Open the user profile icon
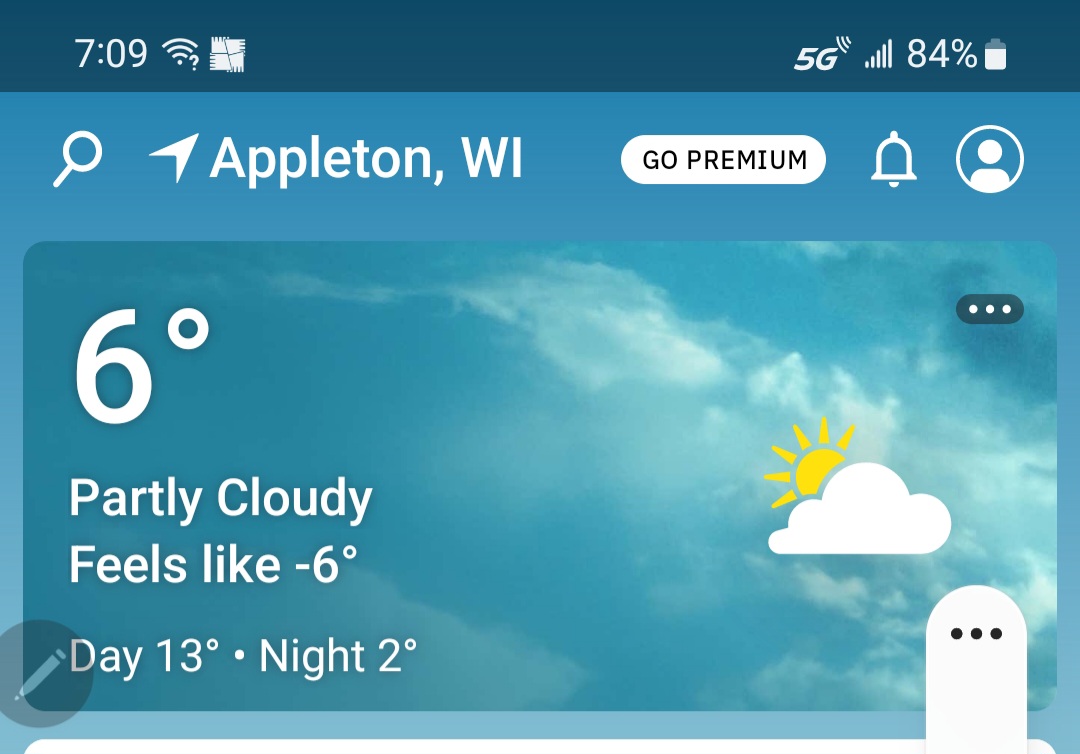The image size is (1080, 754). pyautogui.click(x=990, y=160)
